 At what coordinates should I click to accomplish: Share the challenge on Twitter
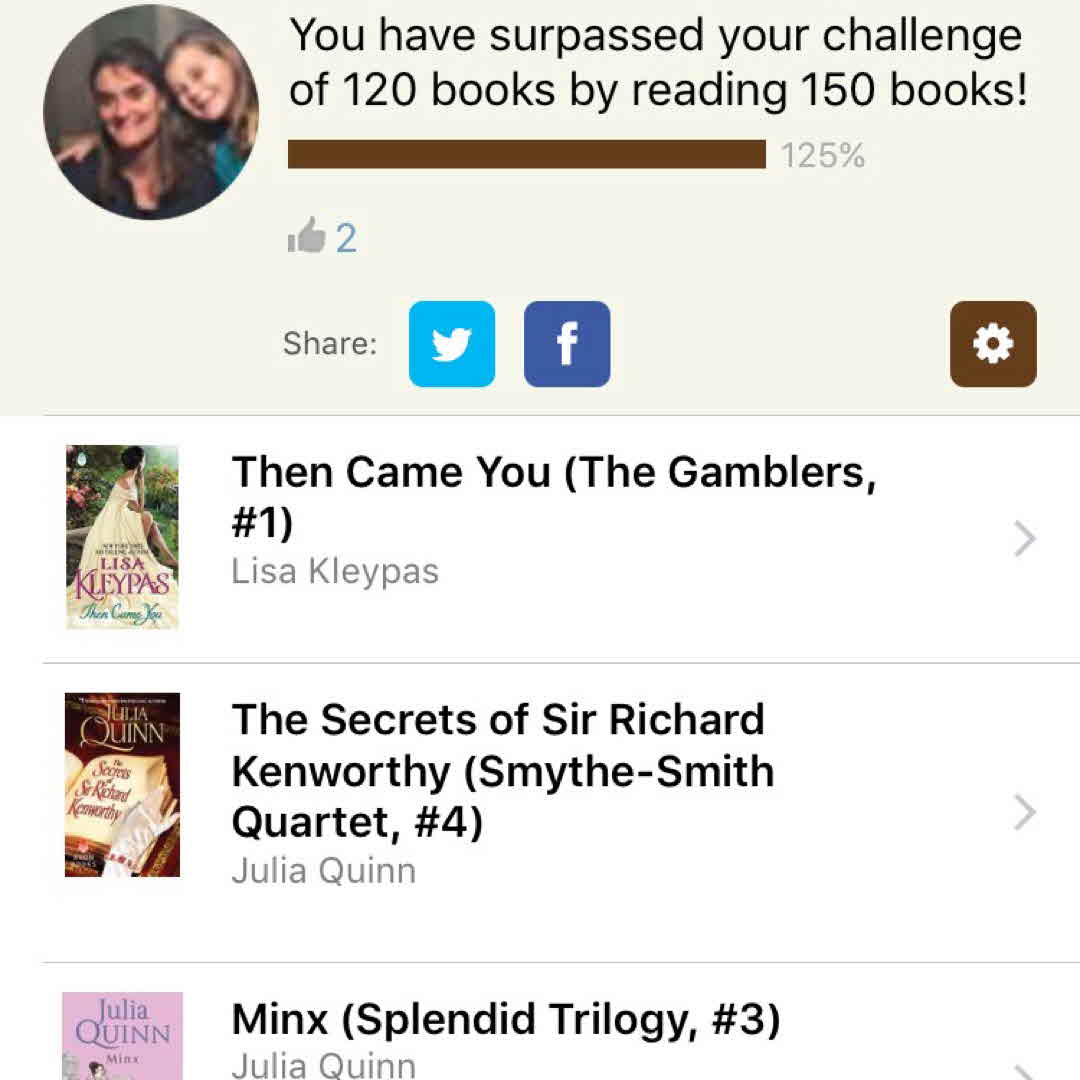tap(452, 344)
